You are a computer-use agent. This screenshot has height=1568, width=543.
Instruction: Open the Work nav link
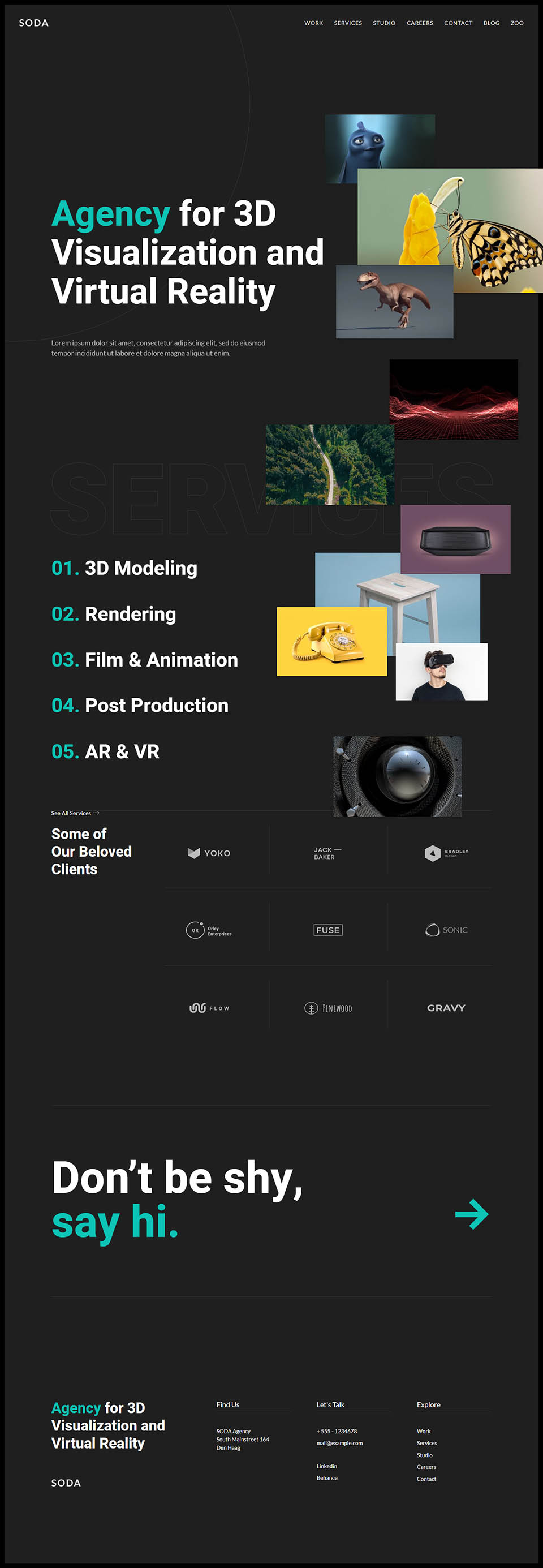click(x=313, y=23)
